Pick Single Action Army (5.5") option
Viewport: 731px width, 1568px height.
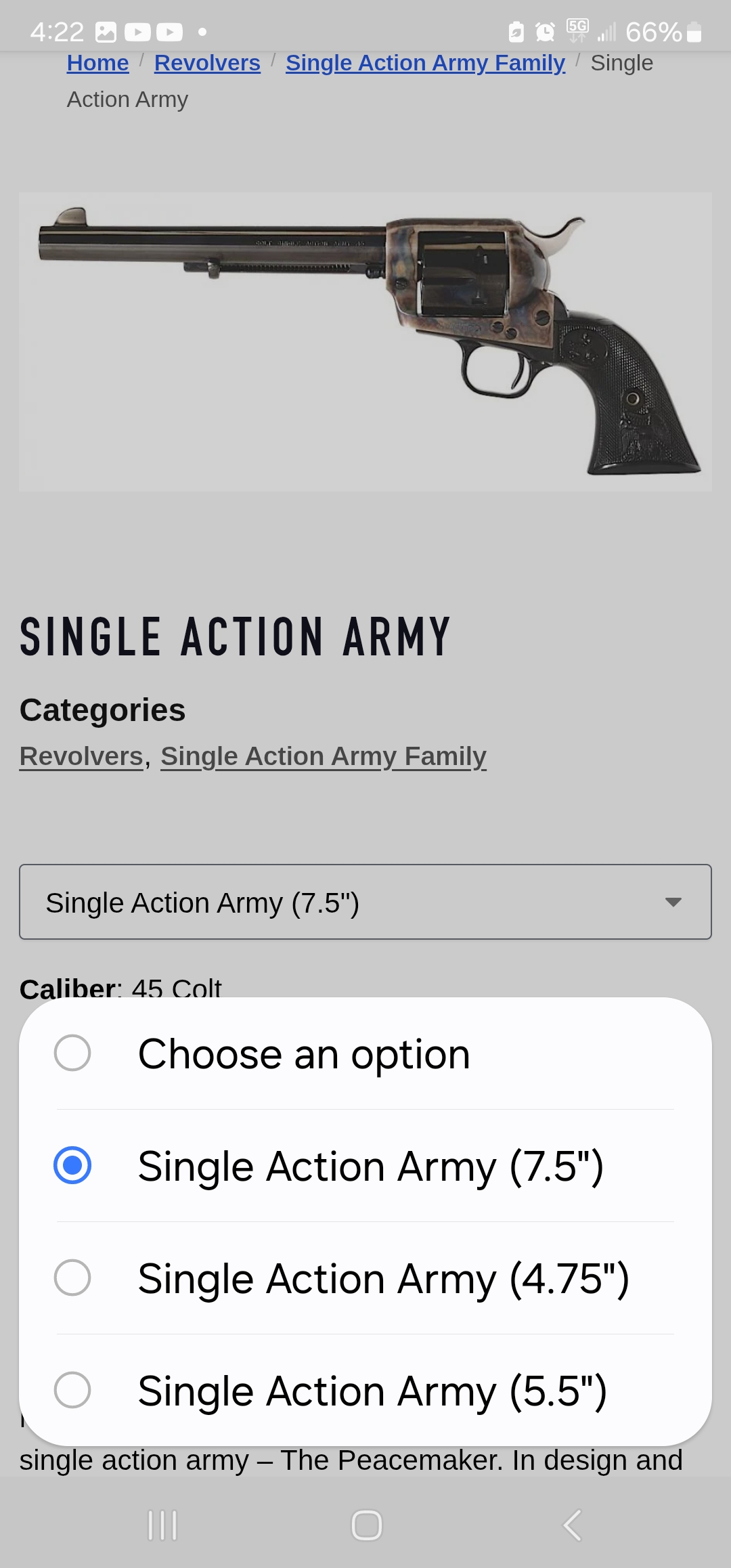click(x=72, y=1390)
